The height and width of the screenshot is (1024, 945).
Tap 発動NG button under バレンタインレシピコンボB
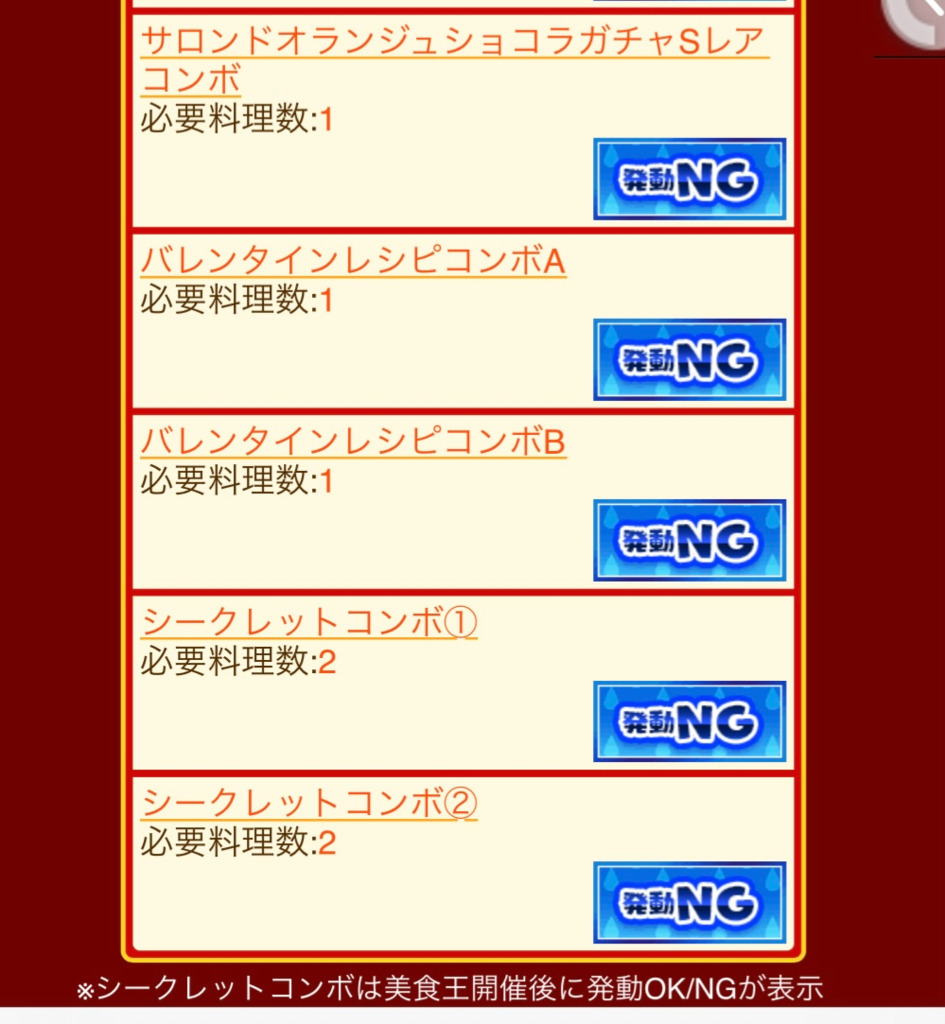point(689,540)
